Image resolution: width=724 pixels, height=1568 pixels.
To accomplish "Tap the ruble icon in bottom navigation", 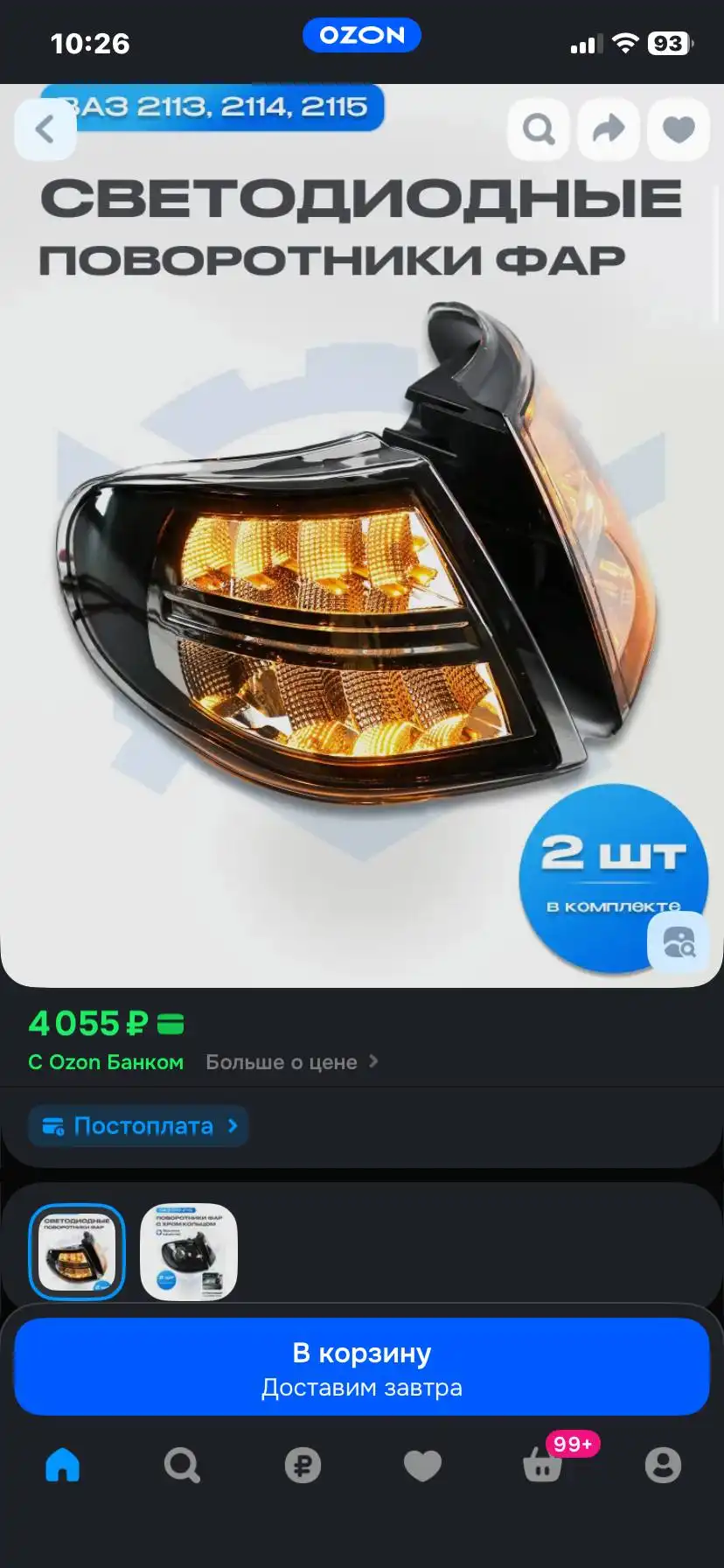I will tap(302, 1465).
